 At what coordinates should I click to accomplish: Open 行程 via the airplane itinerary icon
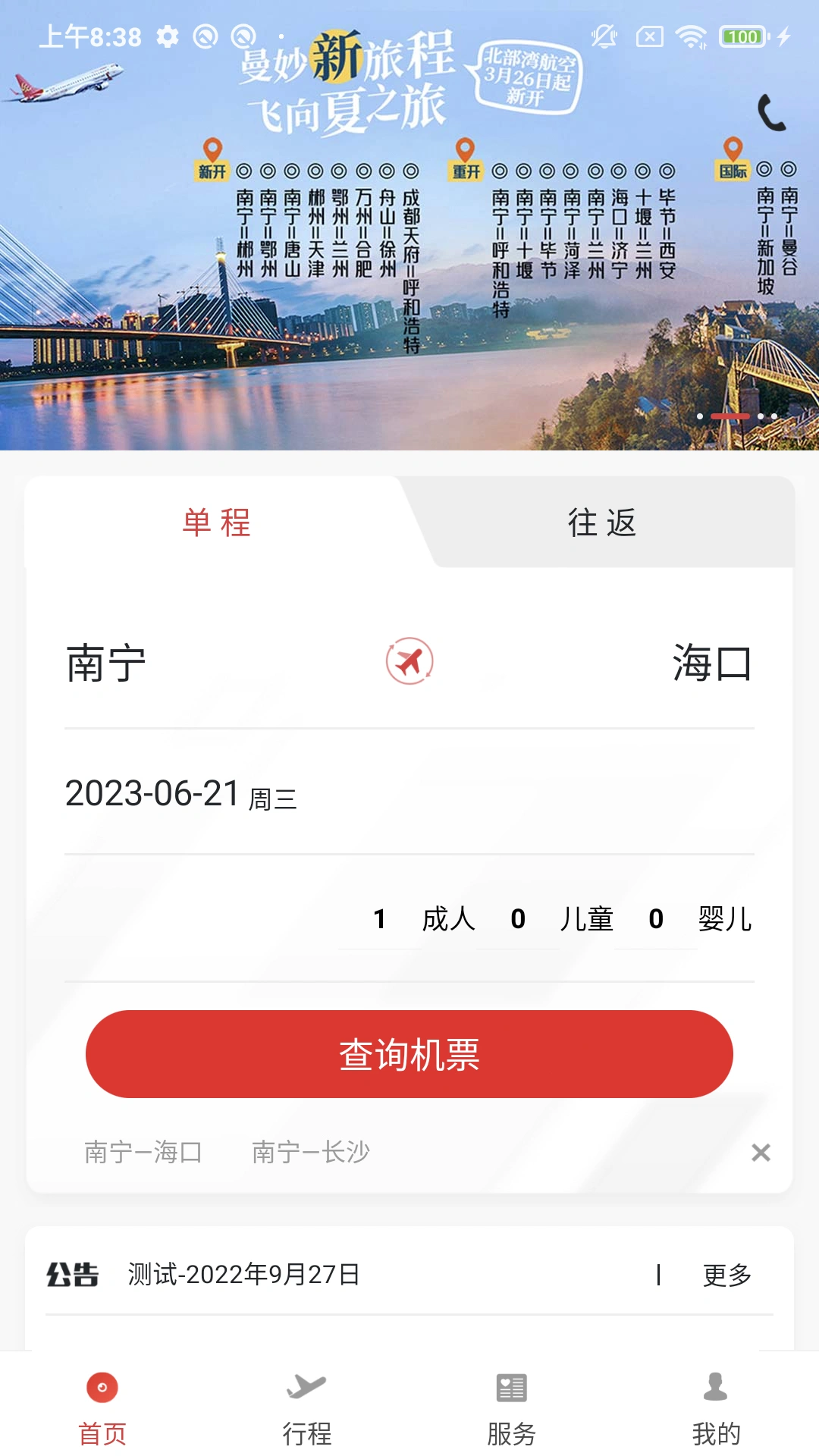click(x=306, y=1385)
